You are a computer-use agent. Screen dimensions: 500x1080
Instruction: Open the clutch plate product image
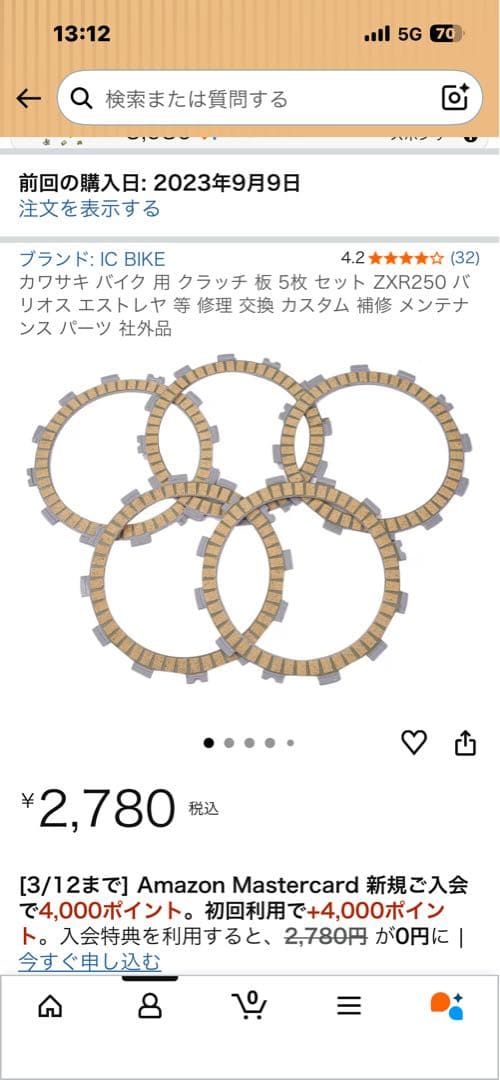click(x=249, y=519)
